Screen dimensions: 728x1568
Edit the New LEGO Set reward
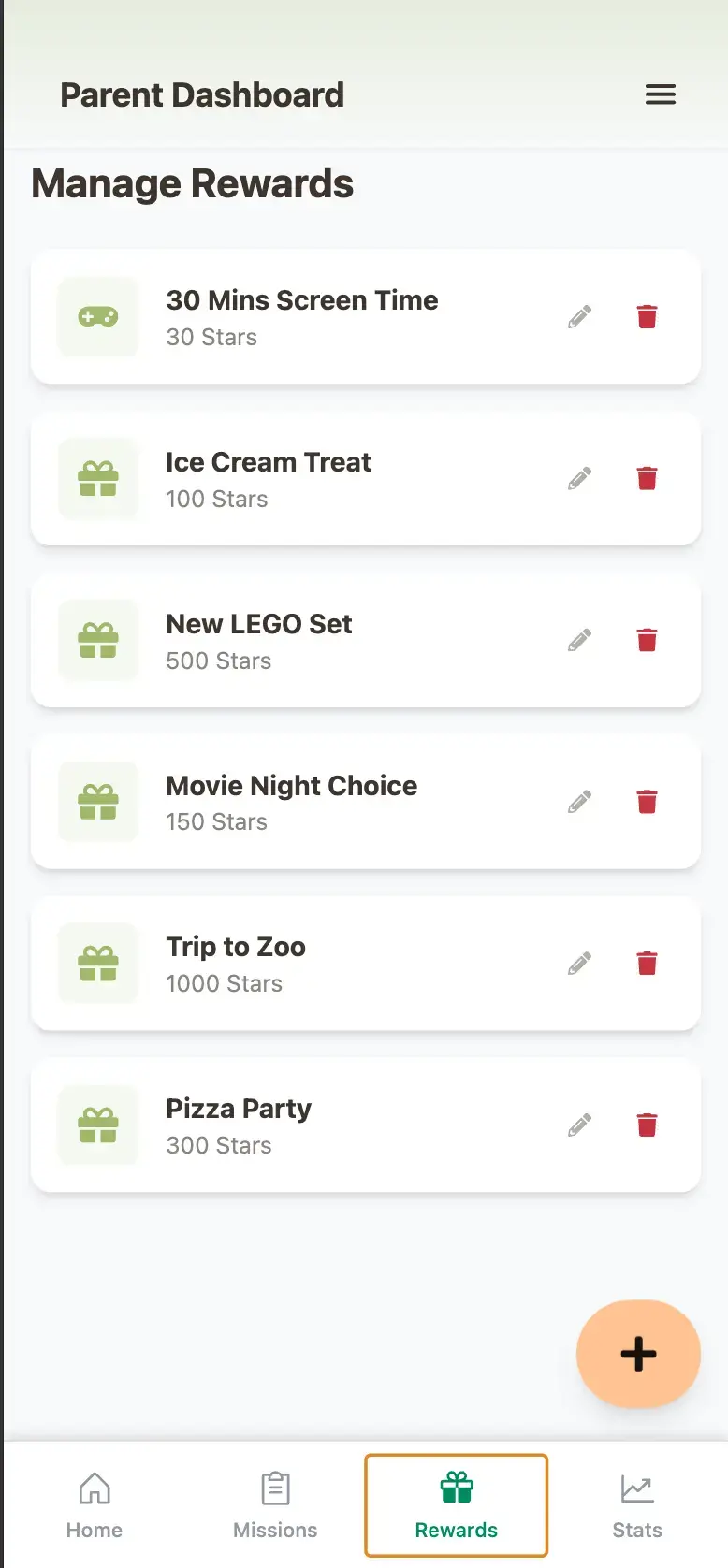tap(580, 641)
